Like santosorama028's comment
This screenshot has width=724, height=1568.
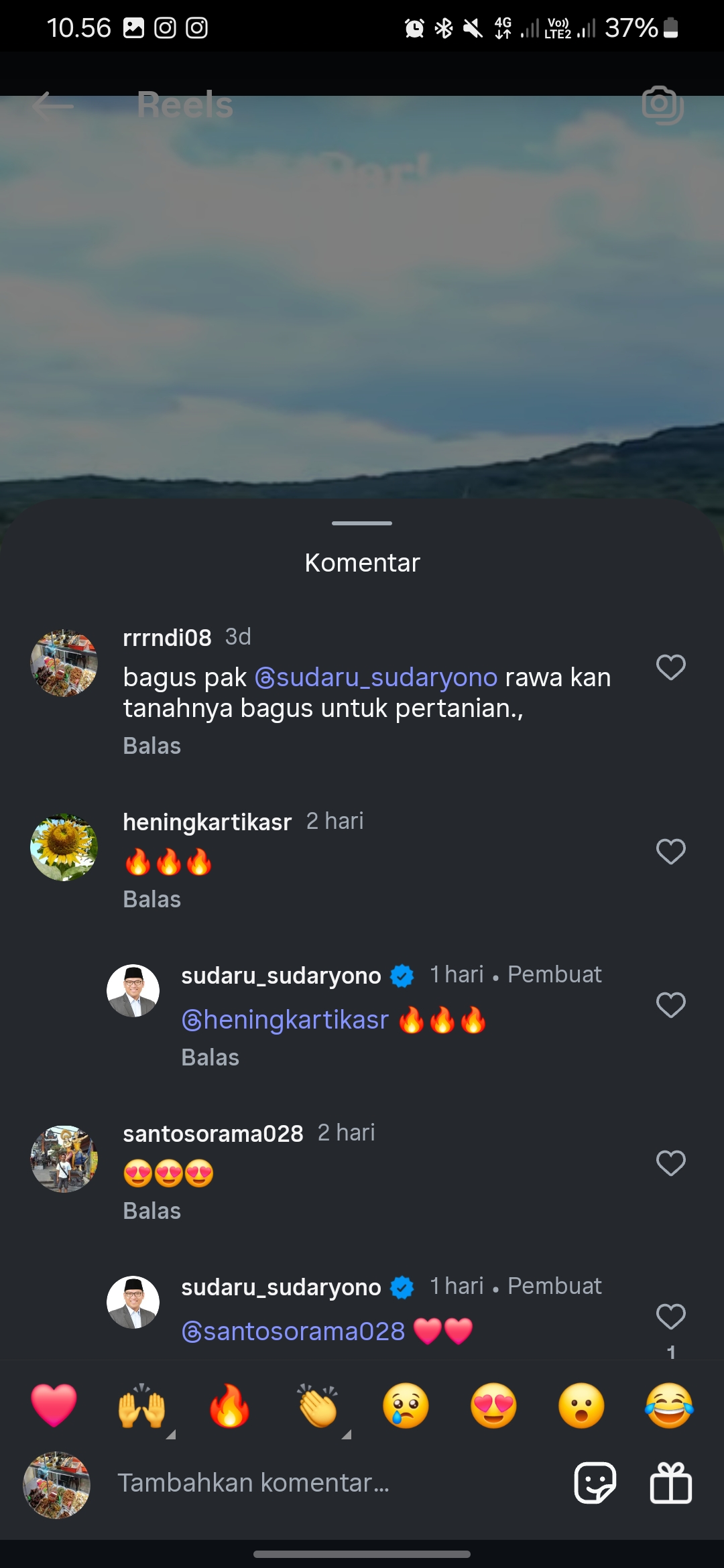670,1163
